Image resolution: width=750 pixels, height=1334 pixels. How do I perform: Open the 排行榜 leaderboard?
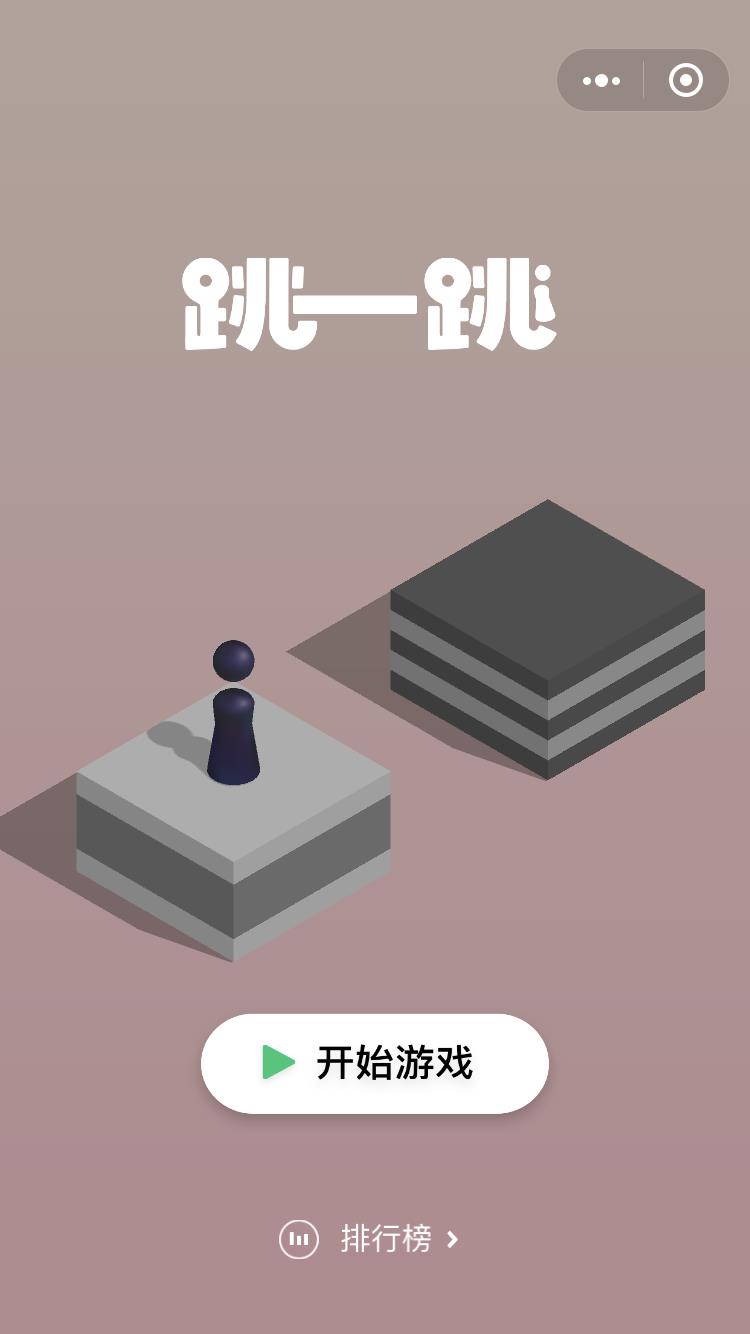pyautogui.click(x=370, y=1239)
